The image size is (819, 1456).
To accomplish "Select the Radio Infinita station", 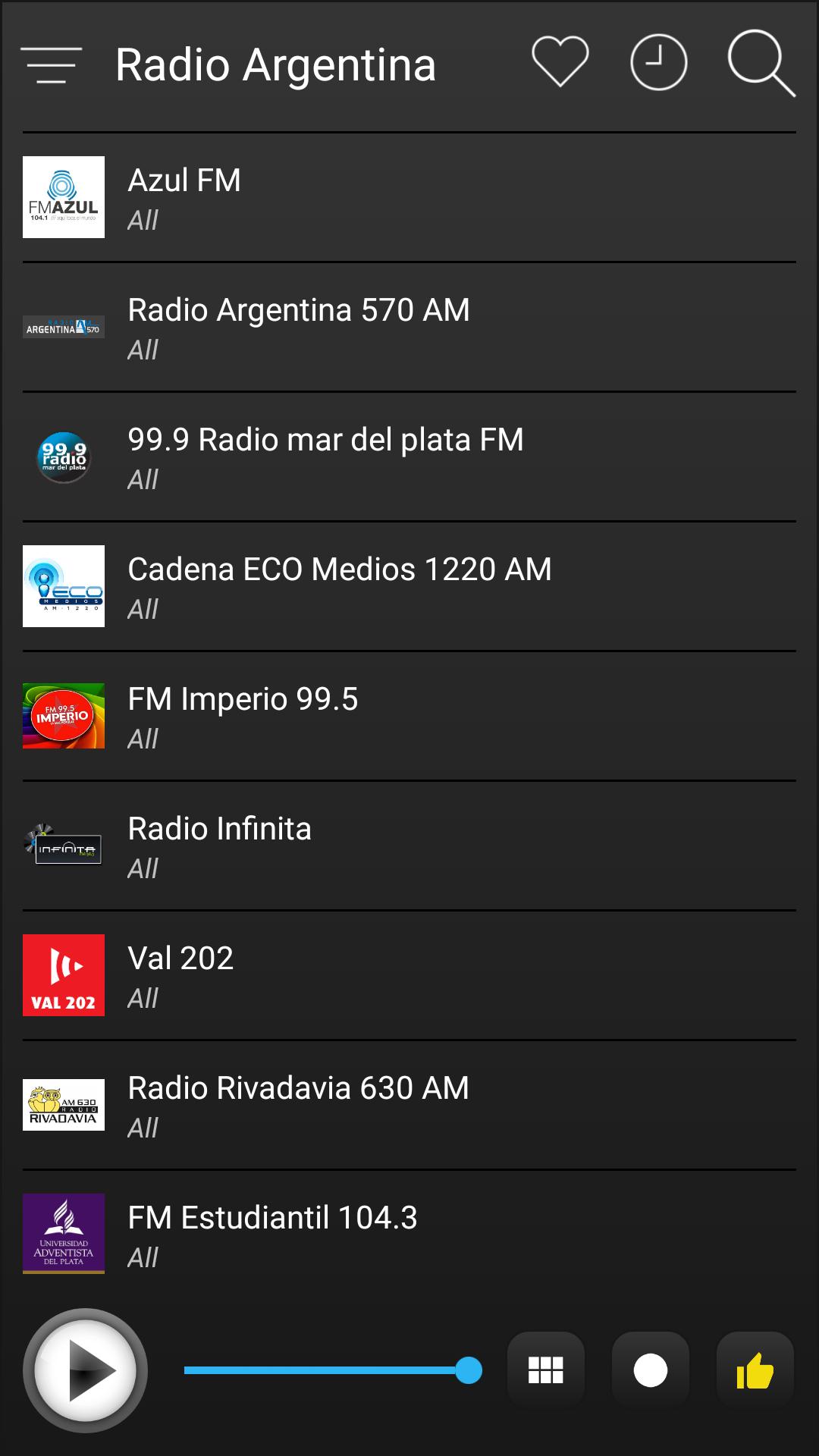I will (409, 846).
